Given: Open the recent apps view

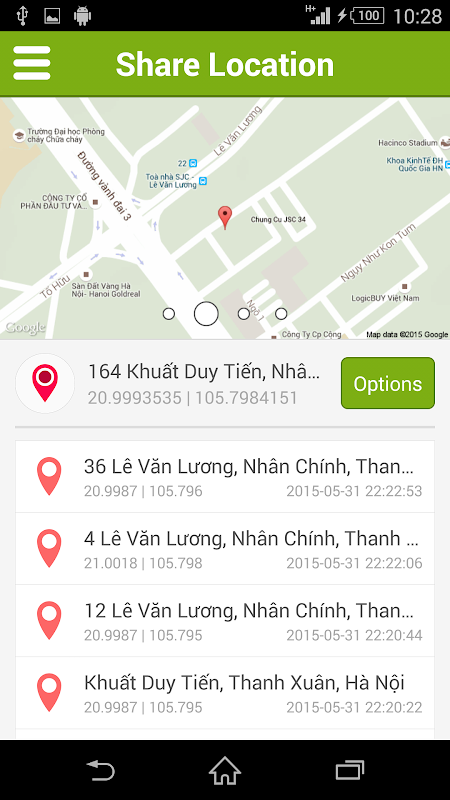Looking at the screenshot, I should 349,770.
